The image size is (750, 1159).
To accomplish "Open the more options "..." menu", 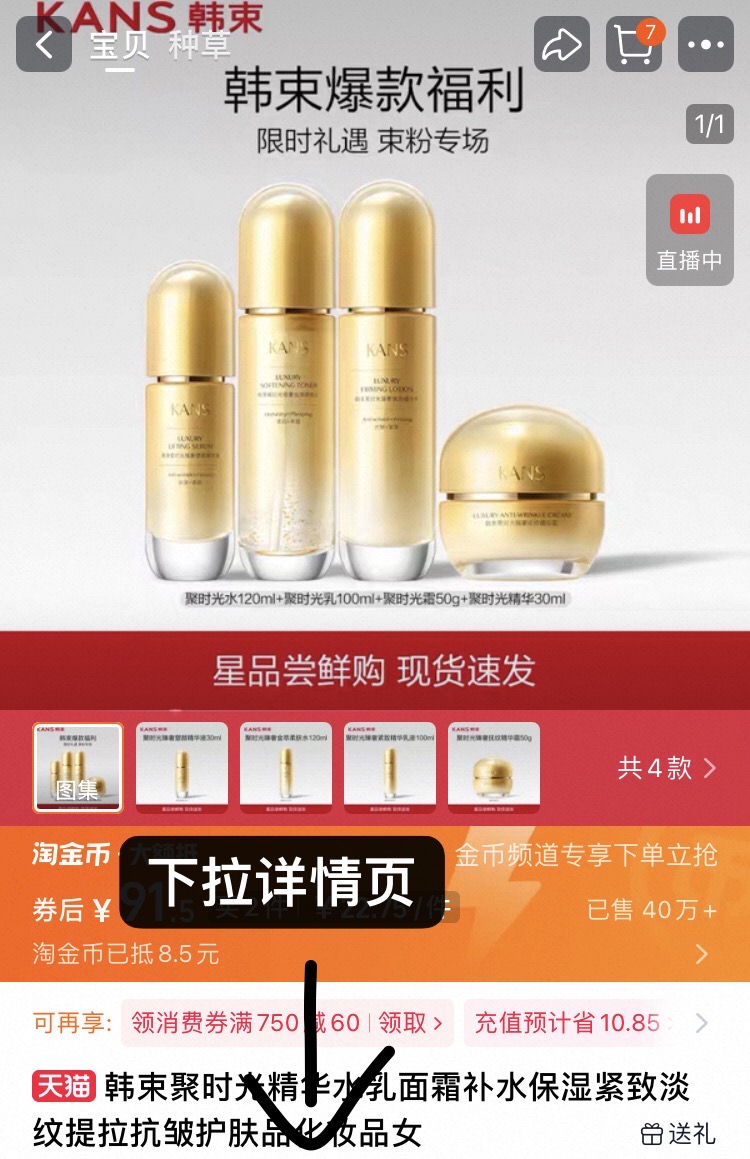I will click(706, 44).
